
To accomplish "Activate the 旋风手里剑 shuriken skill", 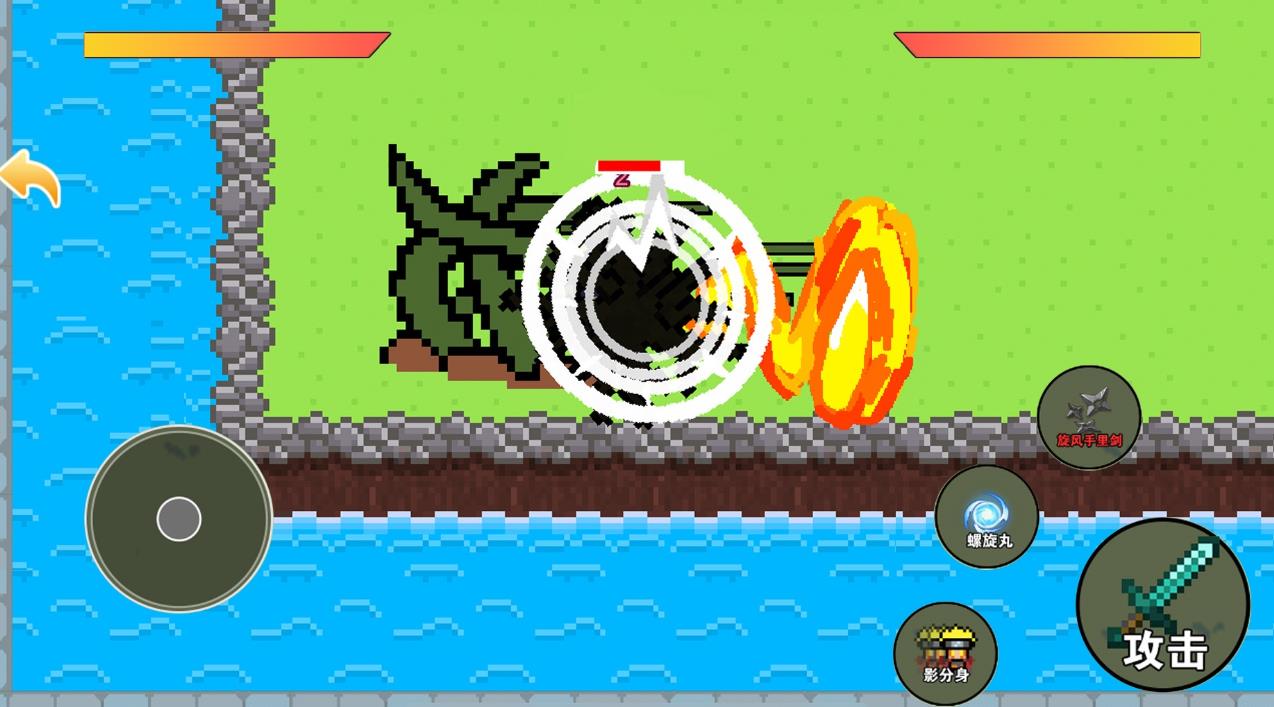I will 1089,417.
